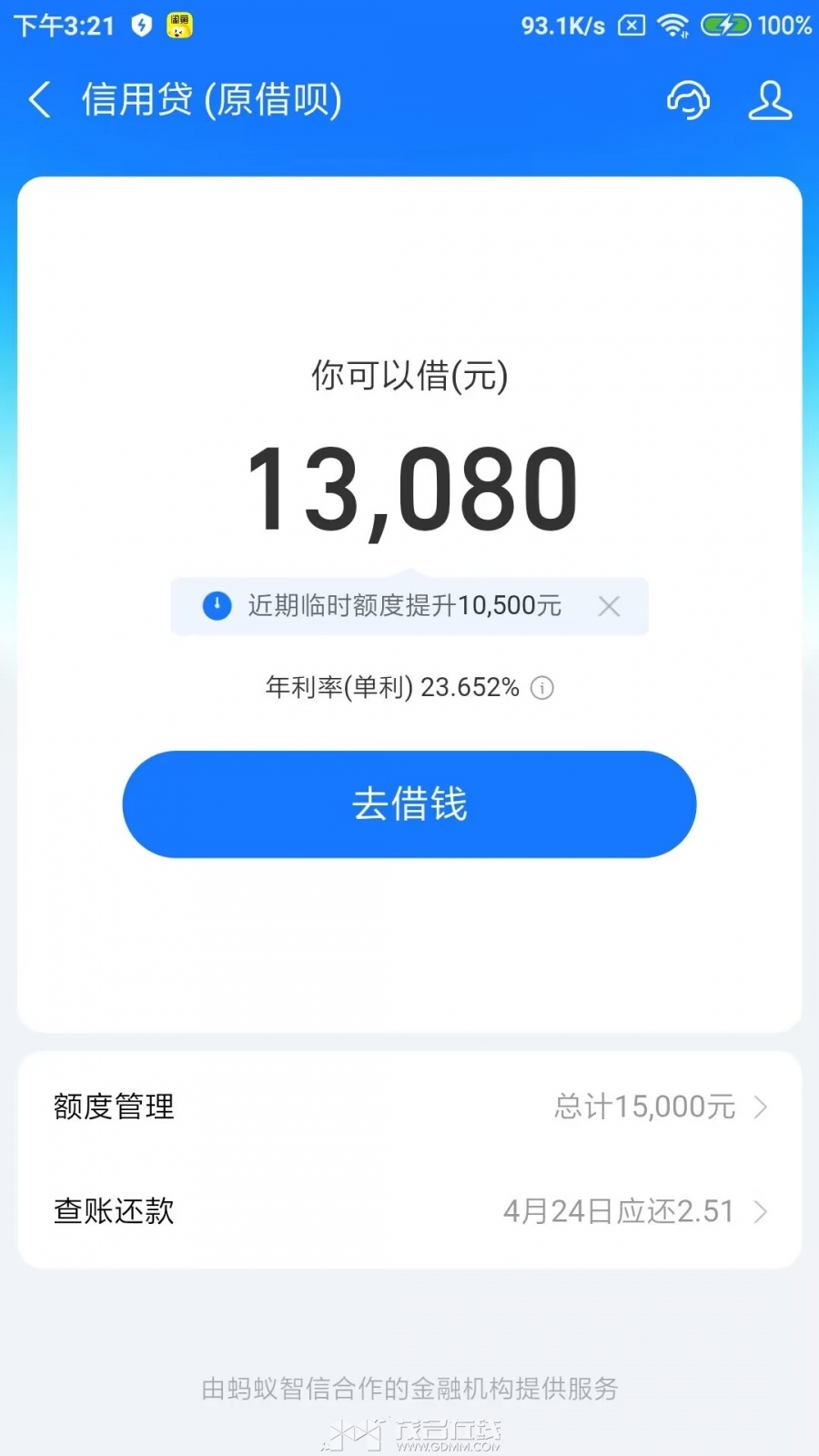This screenshot has width=819, height=1456.
Task: Open customer service headset icon
Action: tap(688, 100)
